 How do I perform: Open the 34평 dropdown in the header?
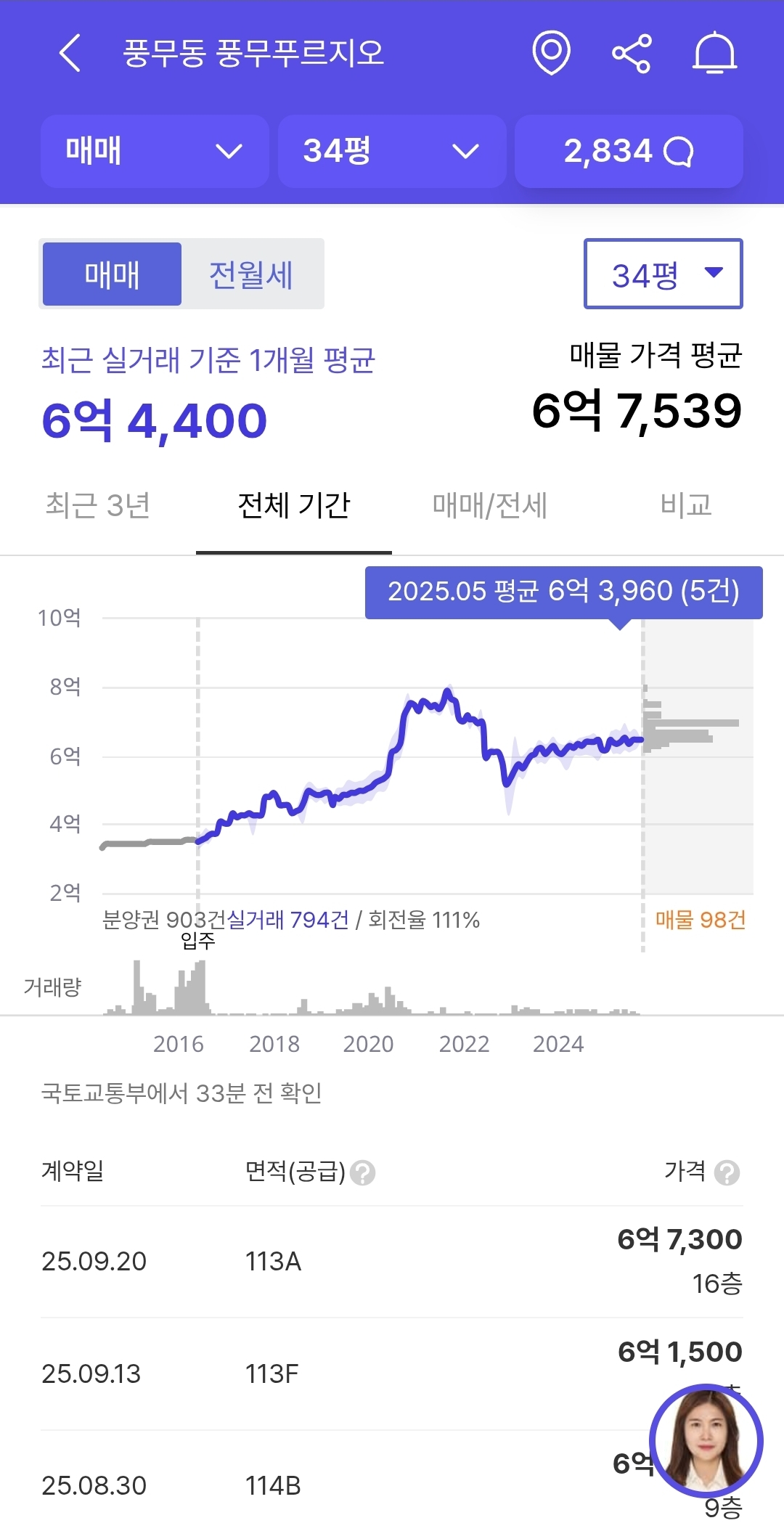click(x=391, y=151)
